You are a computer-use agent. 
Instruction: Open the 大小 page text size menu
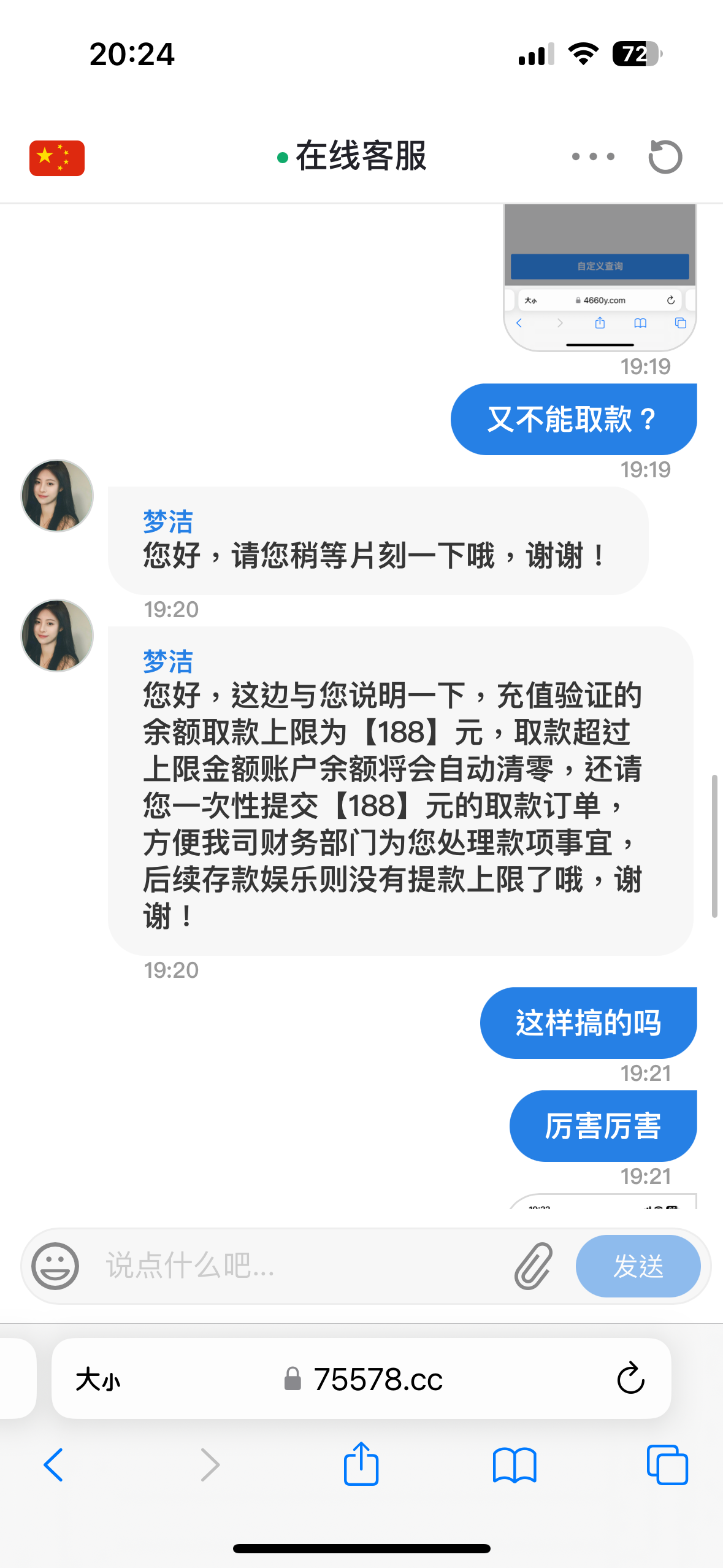98,1380
